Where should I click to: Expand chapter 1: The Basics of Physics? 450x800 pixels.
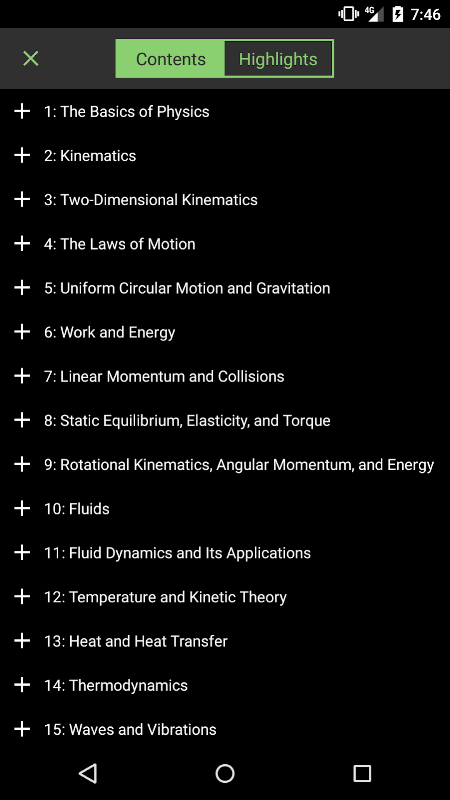pyautogui.click(x=22, y=111)
